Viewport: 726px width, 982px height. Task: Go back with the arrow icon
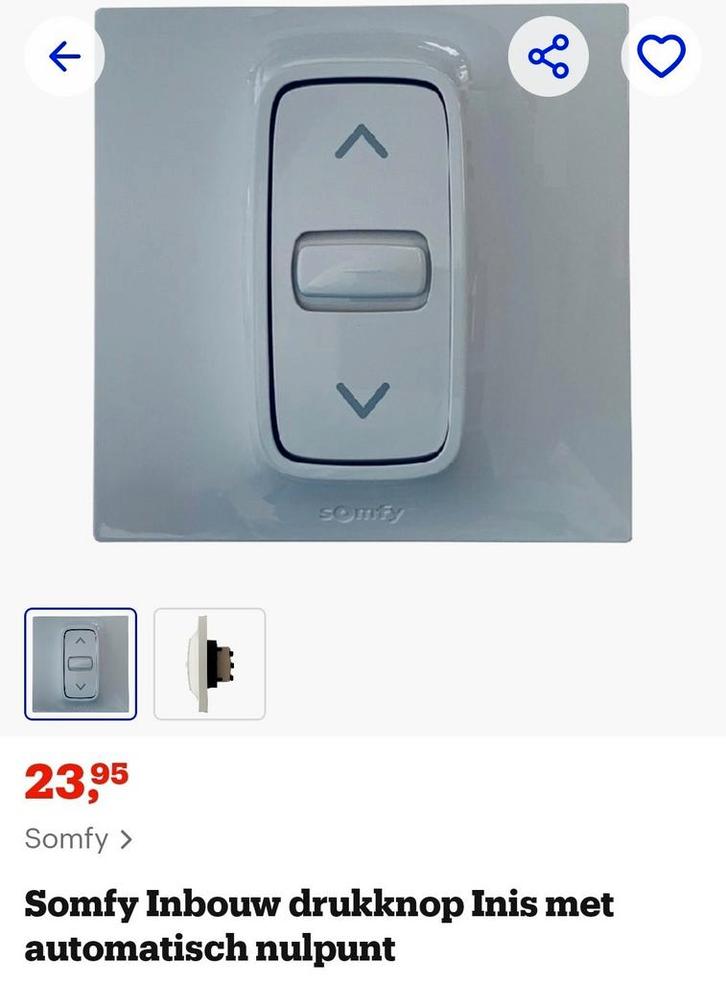pos(64,57)
